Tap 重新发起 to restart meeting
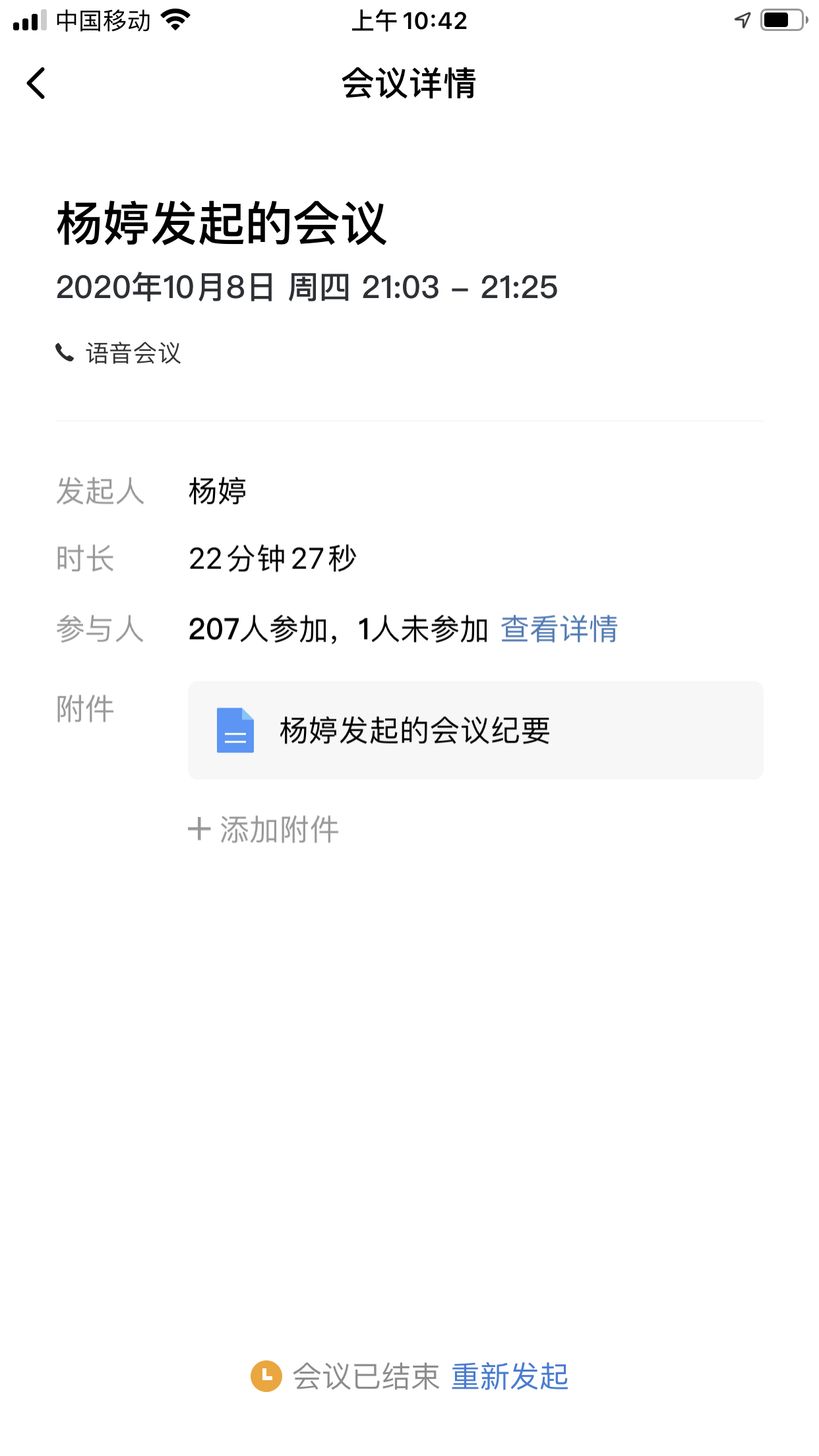The image size is (819, 1456). [510, 1377]
